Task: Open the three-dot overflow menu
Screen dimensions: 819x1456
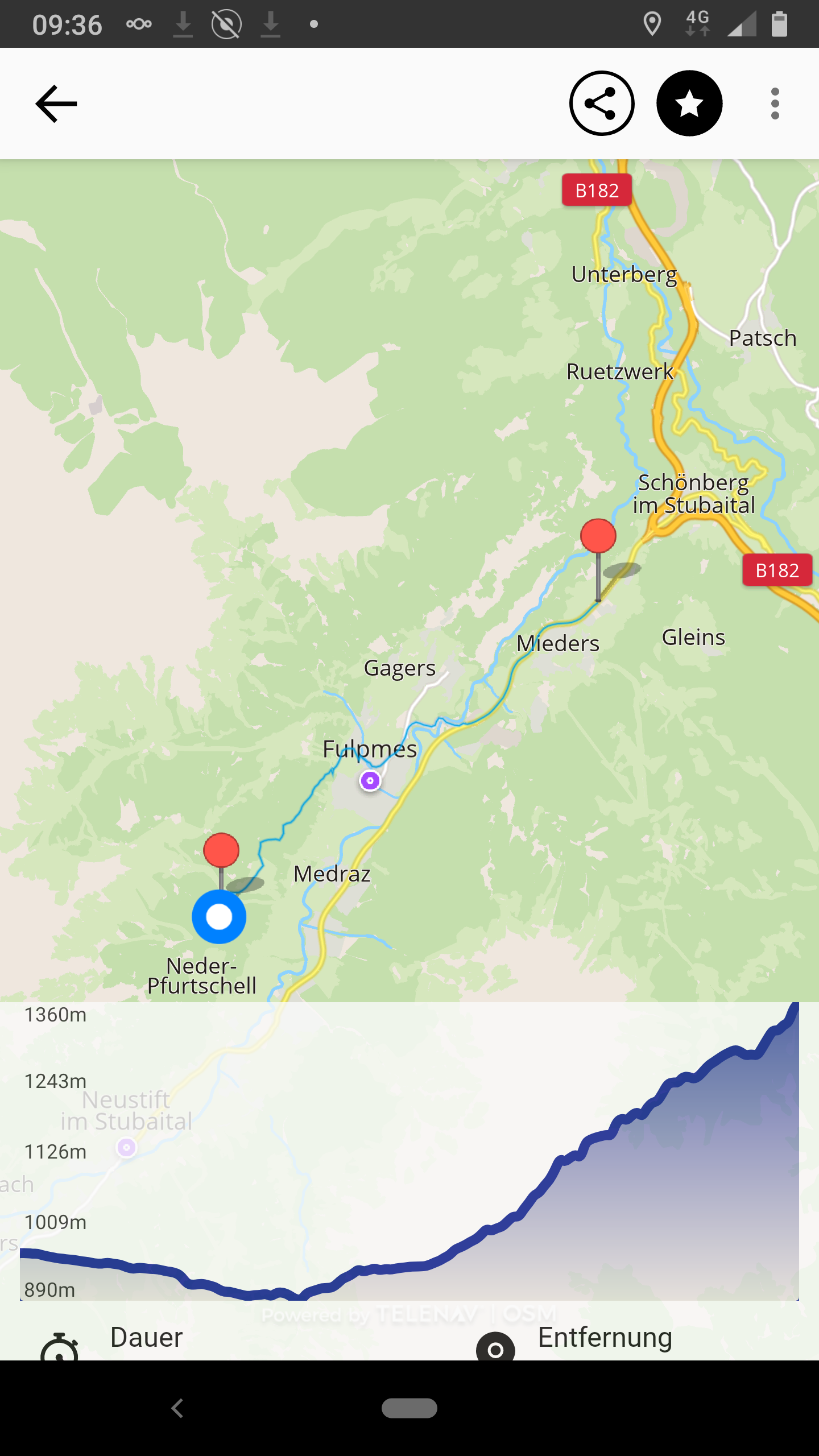Action: coord(775,104)
